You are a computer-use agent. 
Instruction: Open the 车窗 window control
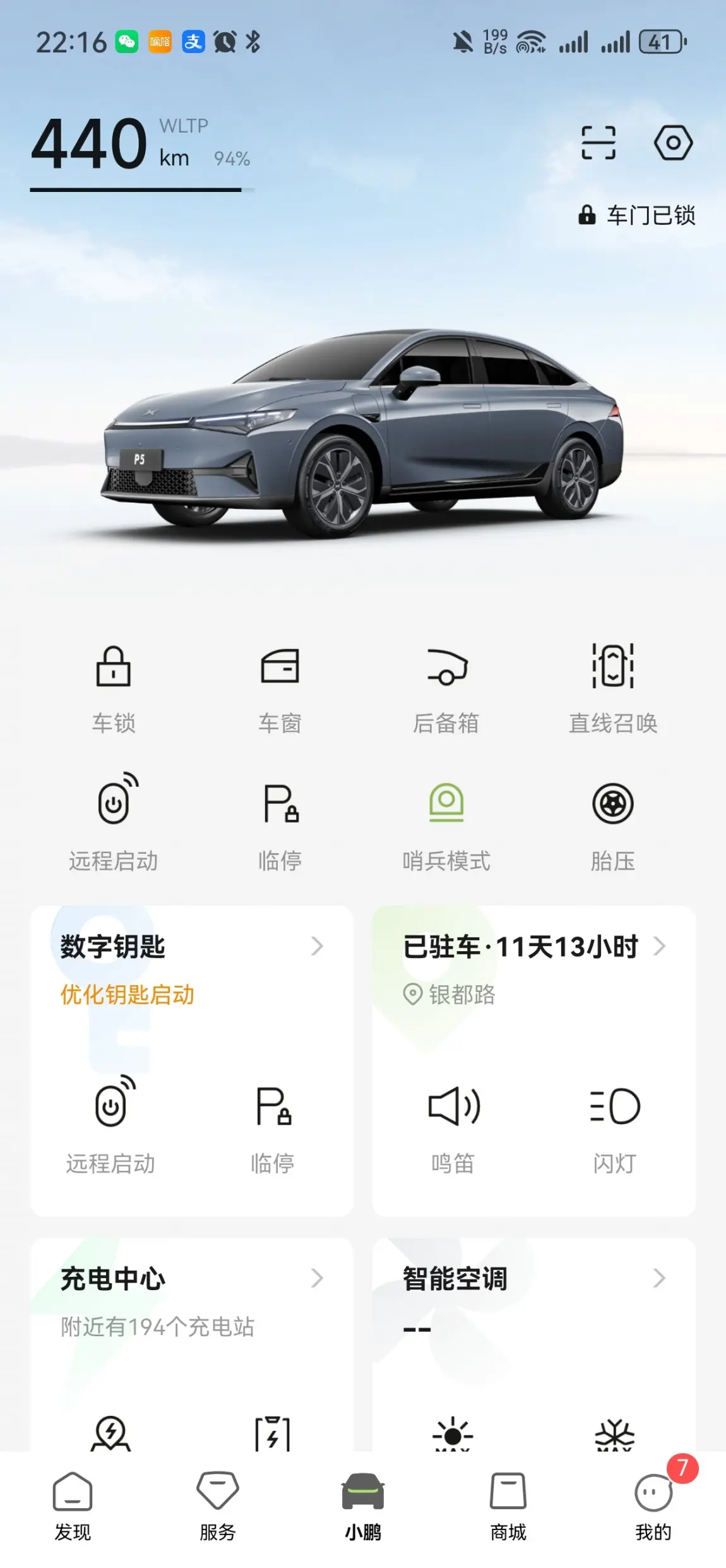pyautogui.click(x=280, y=688)
